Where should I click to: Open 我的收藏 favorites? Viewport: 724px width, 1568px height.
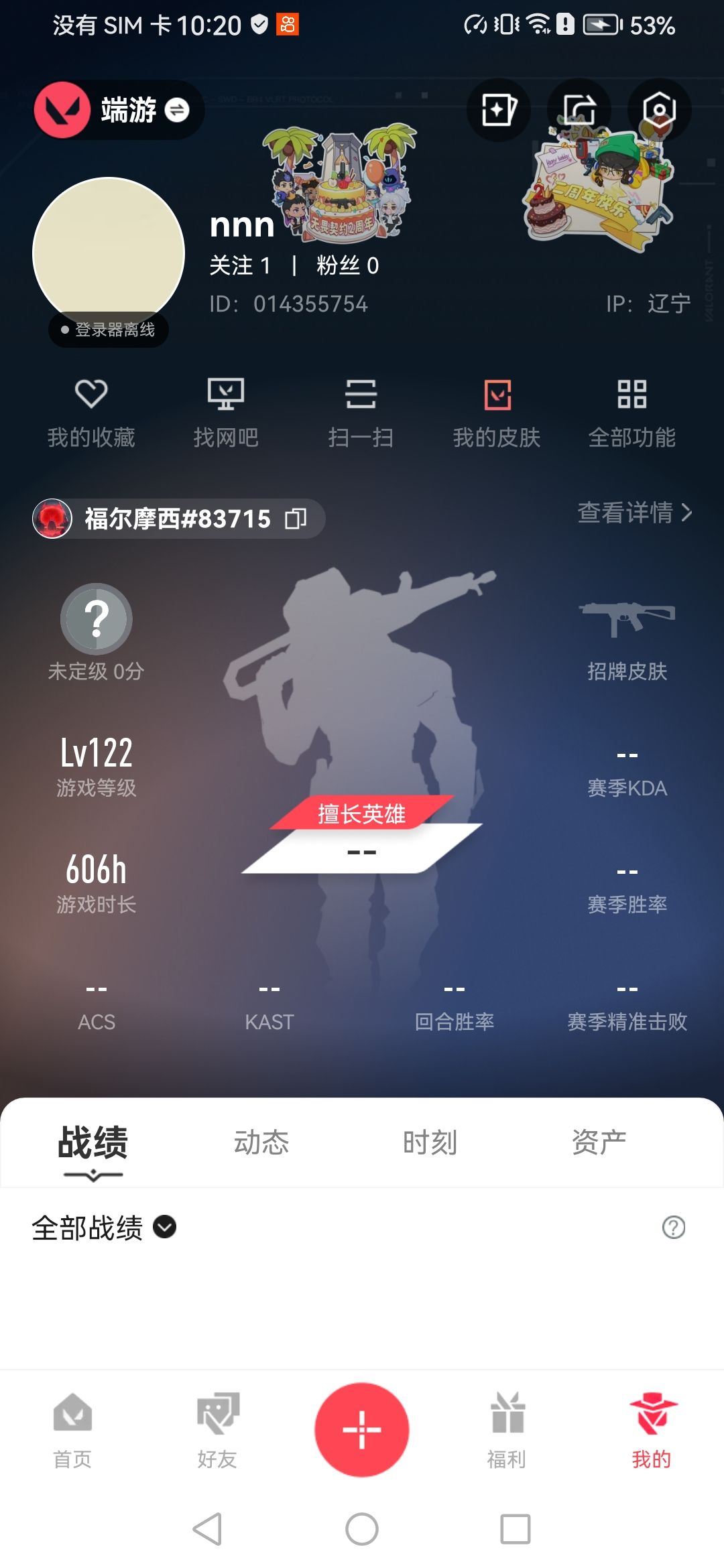point(91,411)
